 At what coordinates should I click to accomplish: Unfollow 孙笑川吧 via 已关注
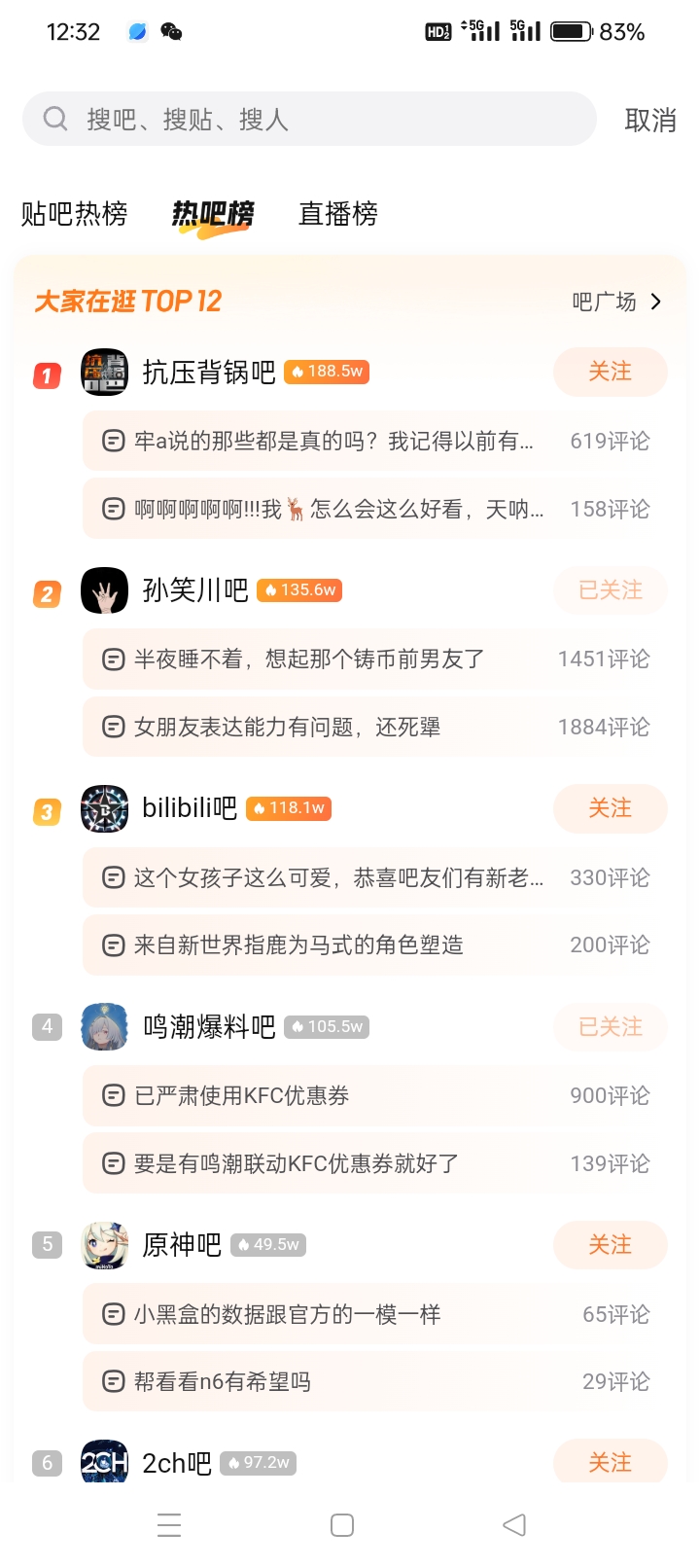[x=610, y=590]
